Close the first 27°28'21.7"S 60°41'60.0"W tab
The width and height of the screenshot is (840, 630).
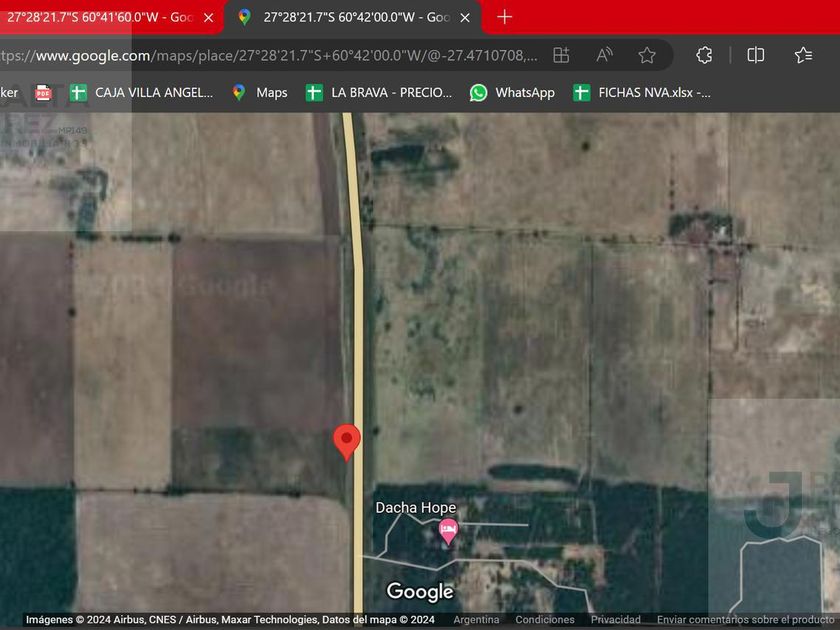(208, 18)
